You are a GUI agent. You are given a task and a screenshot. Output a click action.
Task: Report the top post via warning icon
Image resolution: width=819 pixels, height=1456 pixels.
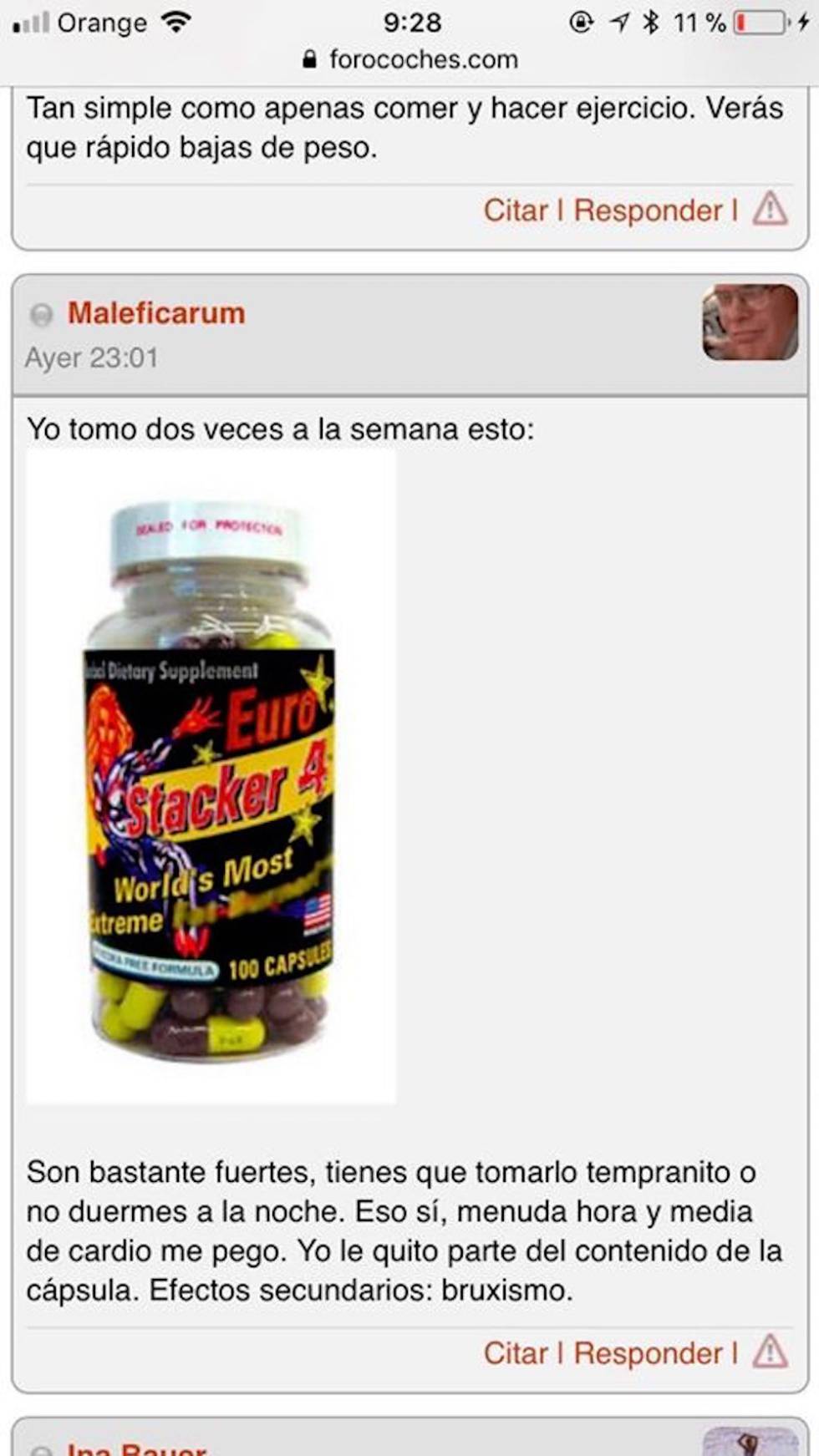coord(770,209)
